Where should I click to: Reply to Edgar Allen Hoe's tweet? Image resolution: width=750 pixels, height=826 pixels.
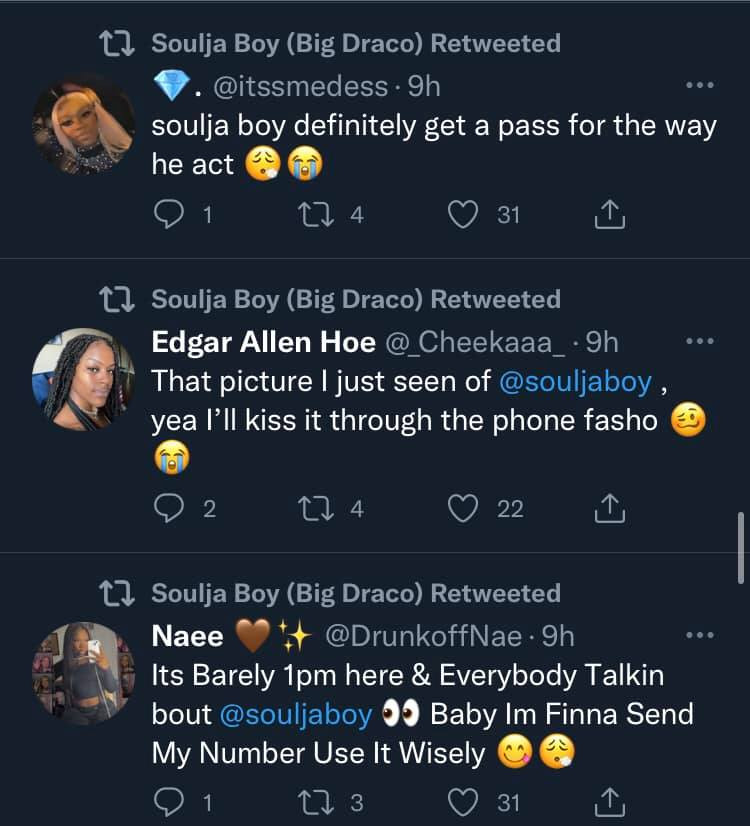[x=167, y=509]
